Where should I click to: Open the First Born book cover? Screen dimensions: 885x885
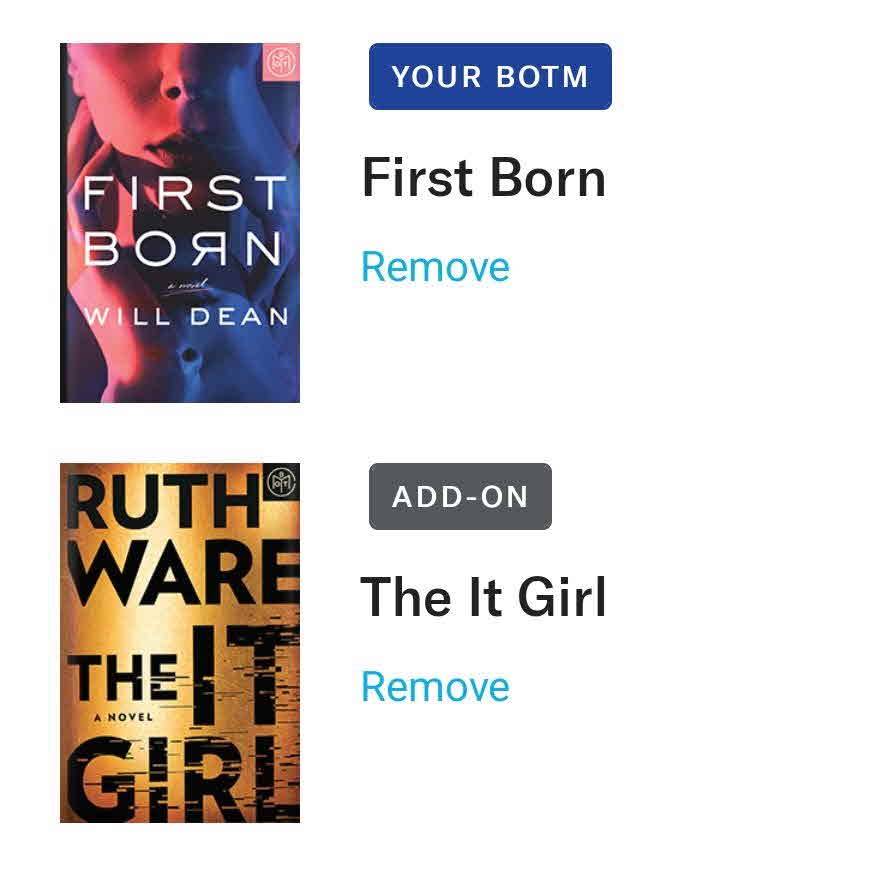(x=180, y=223)
